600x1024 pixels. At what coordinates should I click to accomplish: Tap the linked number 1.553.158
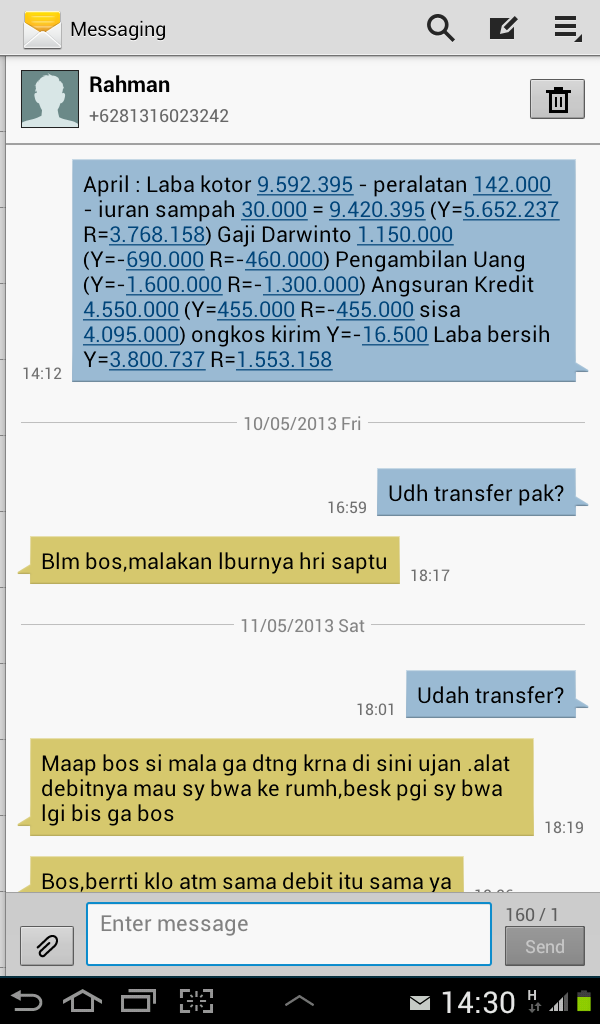[284, 360]
